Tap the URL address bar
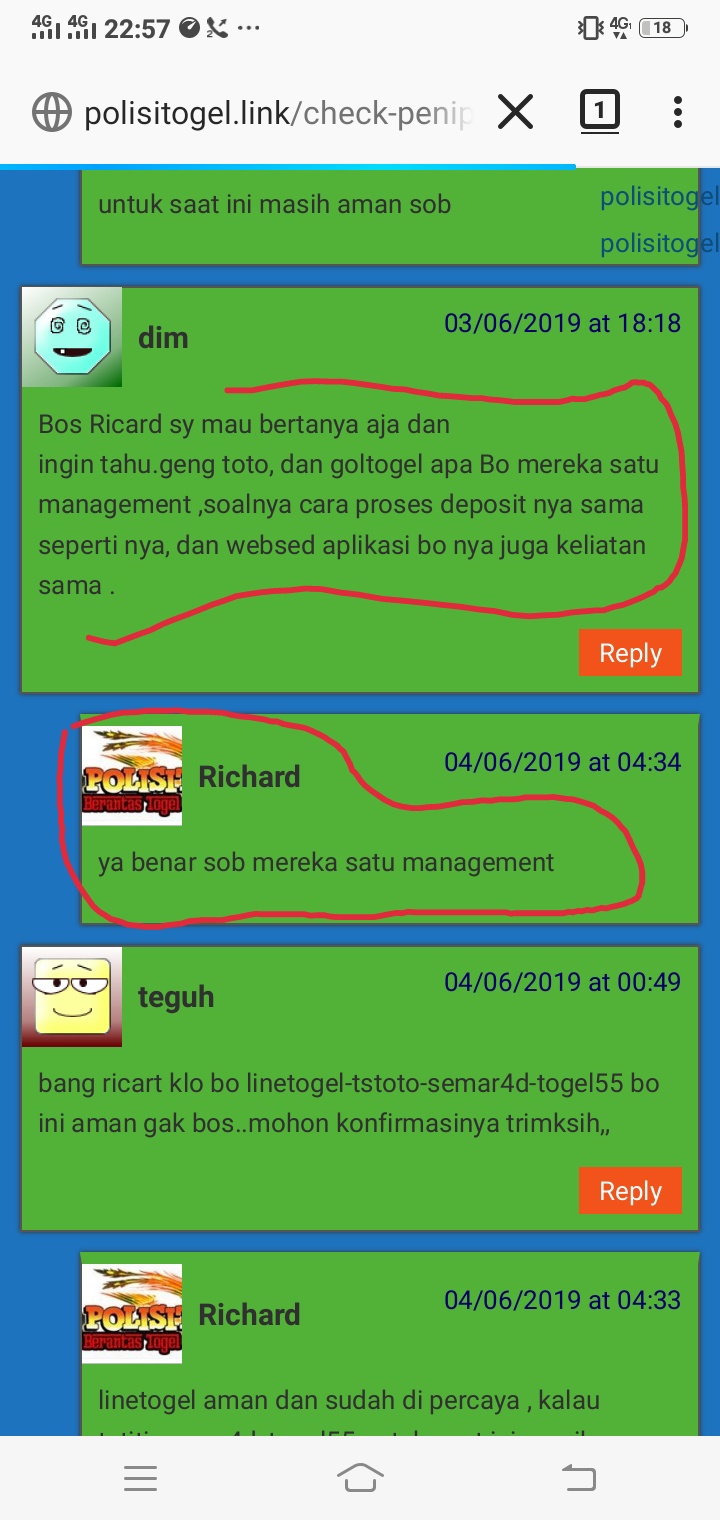This screenshot has width=720, height=1520. coord(277,113)
